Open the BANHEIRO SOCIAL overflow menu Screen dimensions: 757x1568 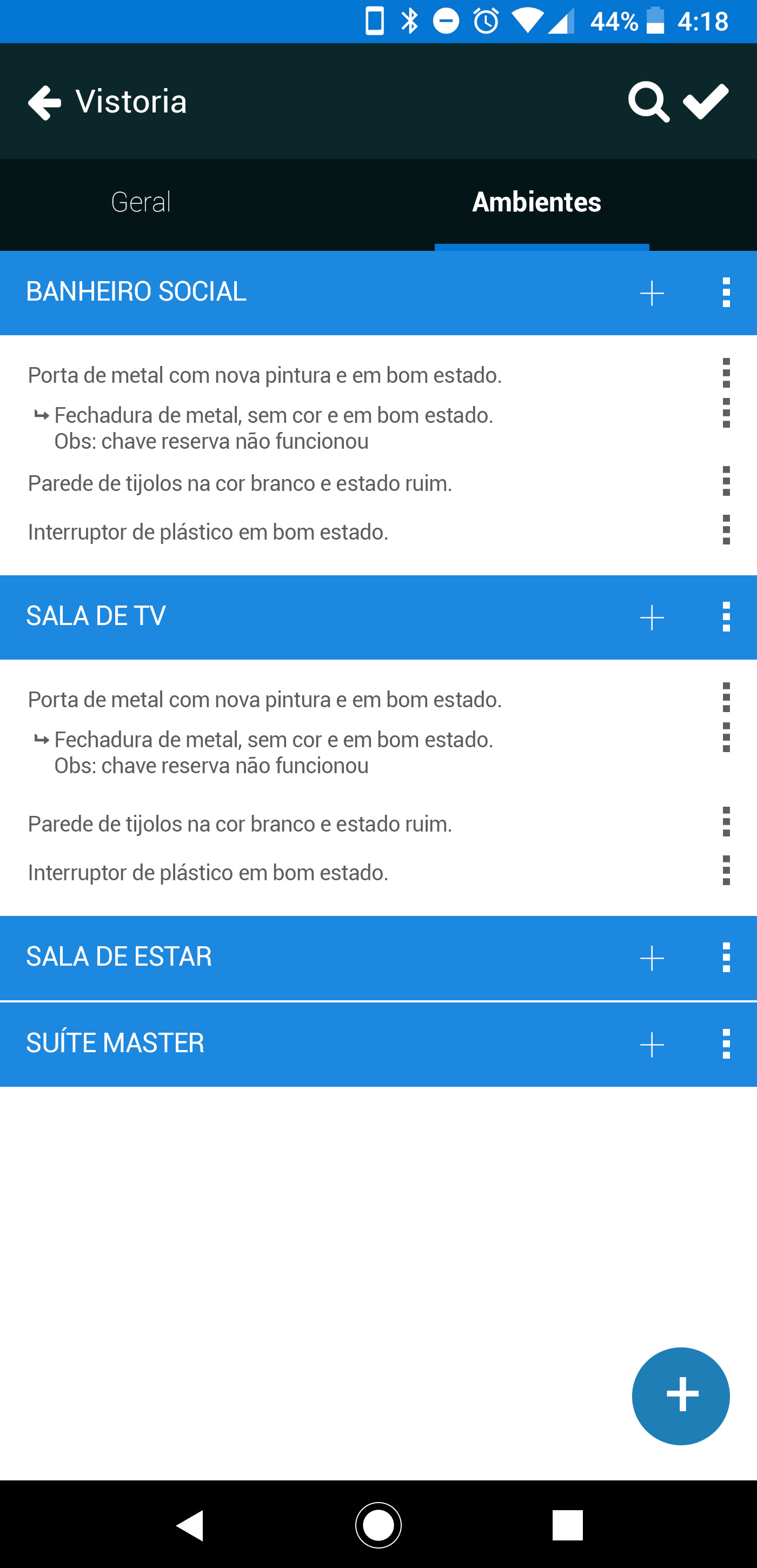click(x=726, y=293)
